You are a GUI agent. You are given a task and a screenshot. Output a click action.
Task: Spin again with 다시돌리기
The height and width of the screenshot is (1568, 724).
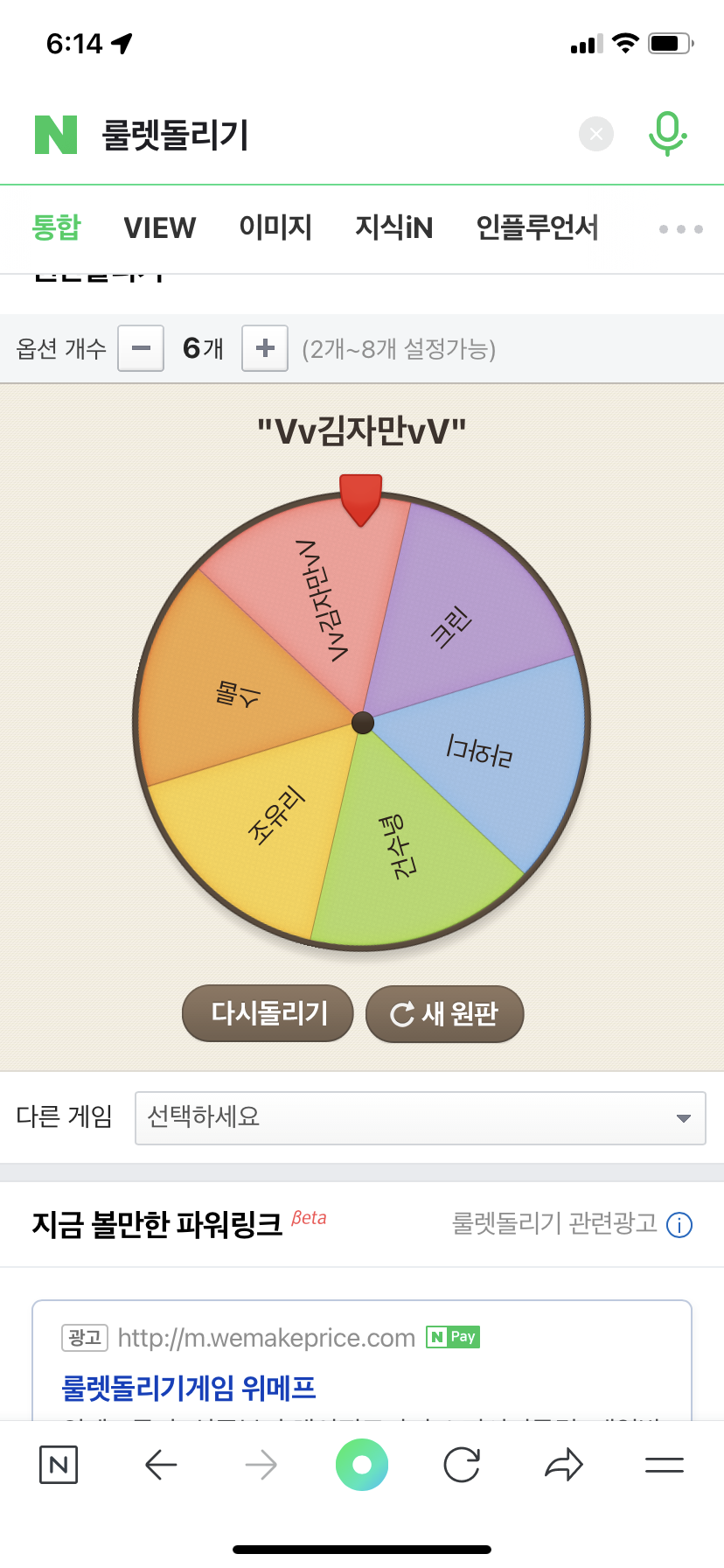(x=268, y=1013)
